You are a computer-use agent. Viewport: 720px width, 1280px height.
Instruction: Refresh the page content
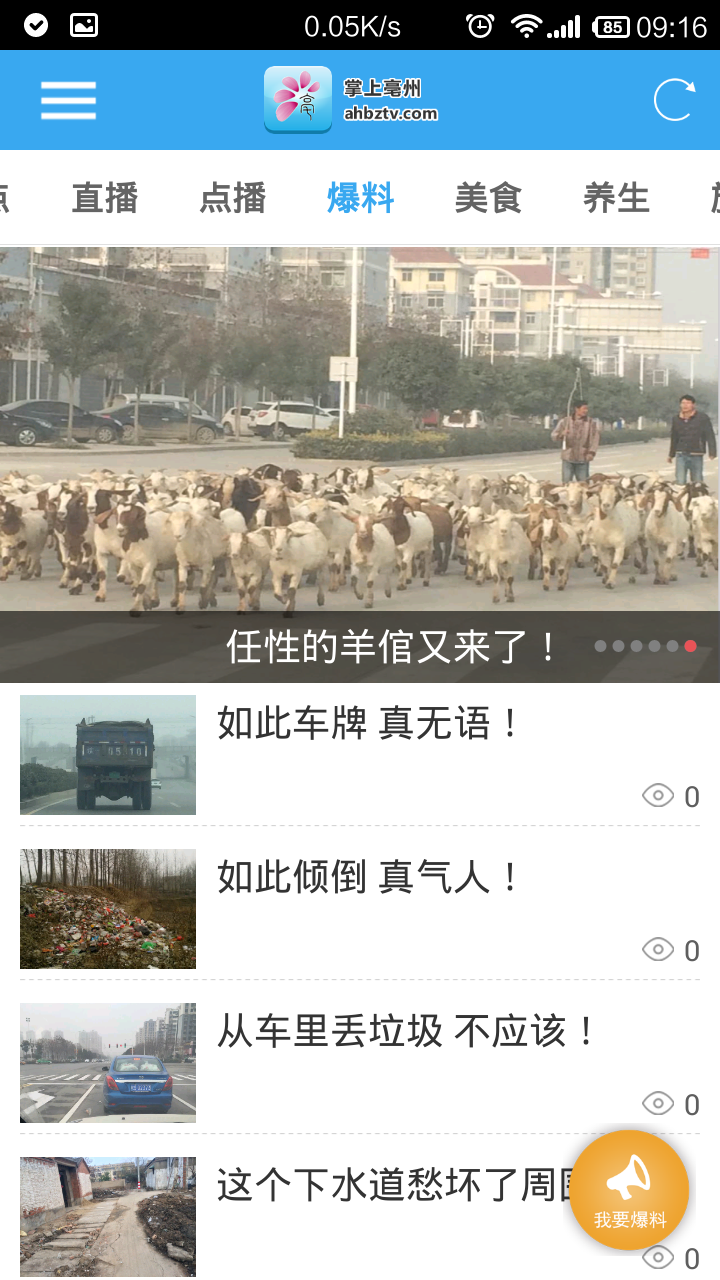(673, 100)
